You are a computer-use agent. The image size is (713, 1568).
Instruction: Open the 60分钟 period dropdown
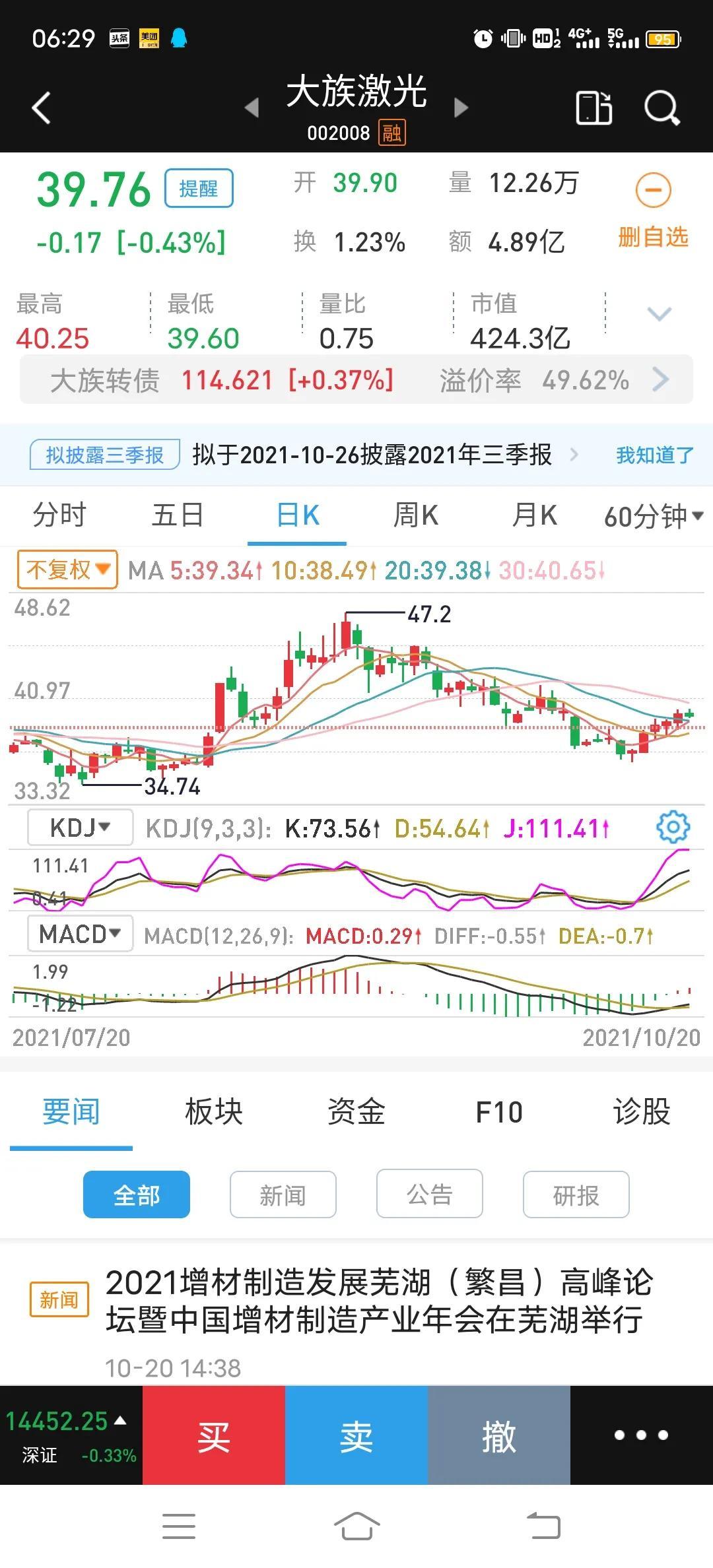[x=650, y=517]
